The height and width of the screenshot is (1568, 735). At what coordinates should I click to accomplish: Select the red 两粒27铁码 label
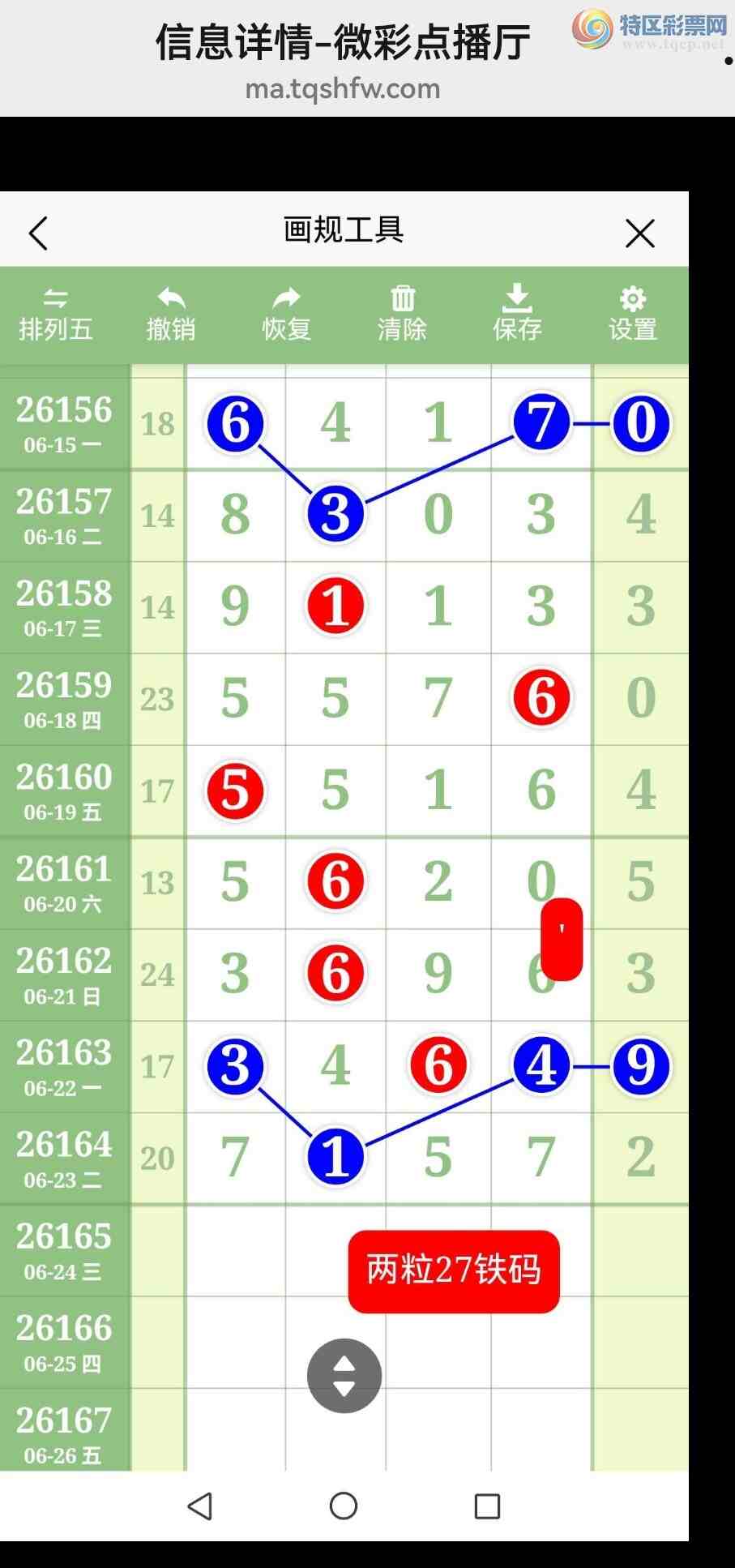(x=454, y=1271)
